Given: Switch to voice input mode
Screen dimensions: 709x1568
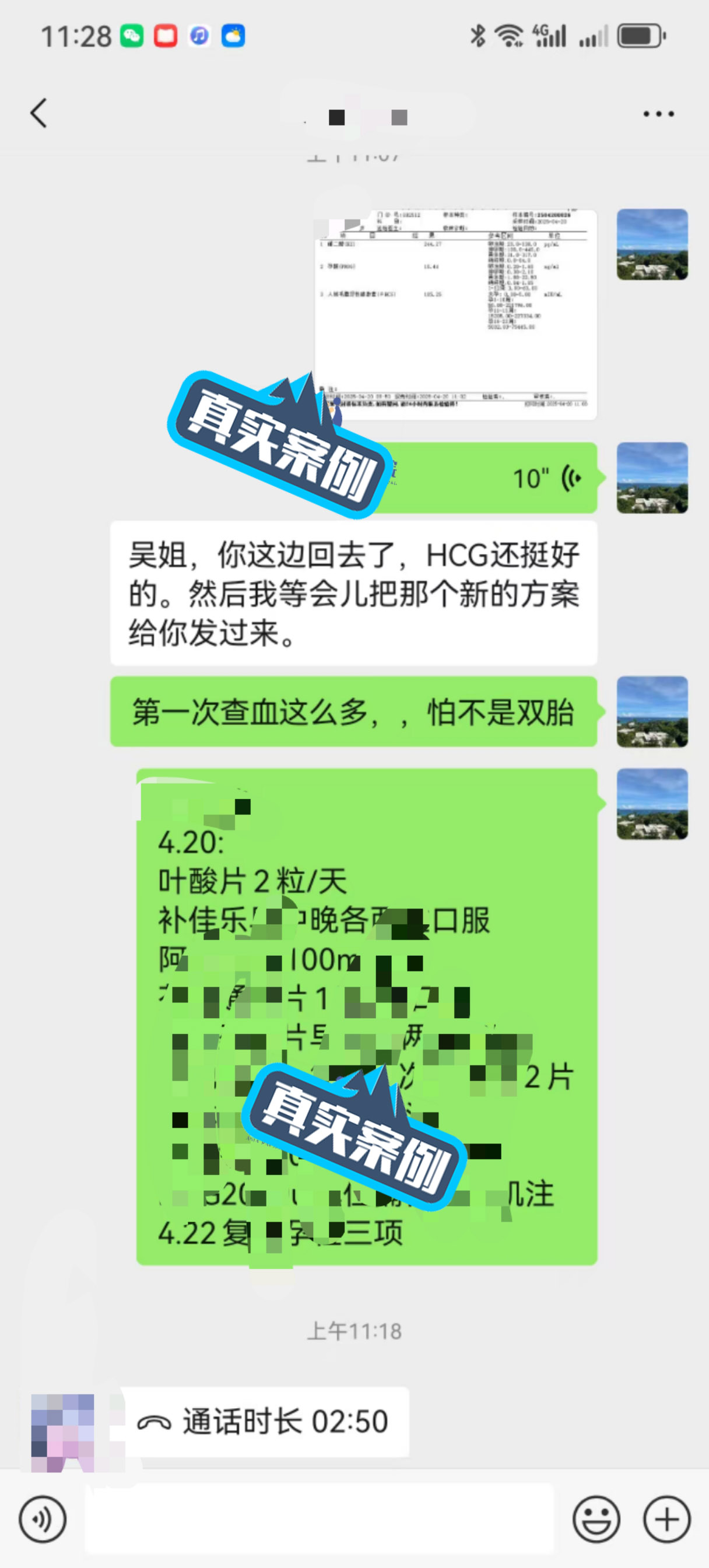Looking at the screenshot, I should 42,1519.
